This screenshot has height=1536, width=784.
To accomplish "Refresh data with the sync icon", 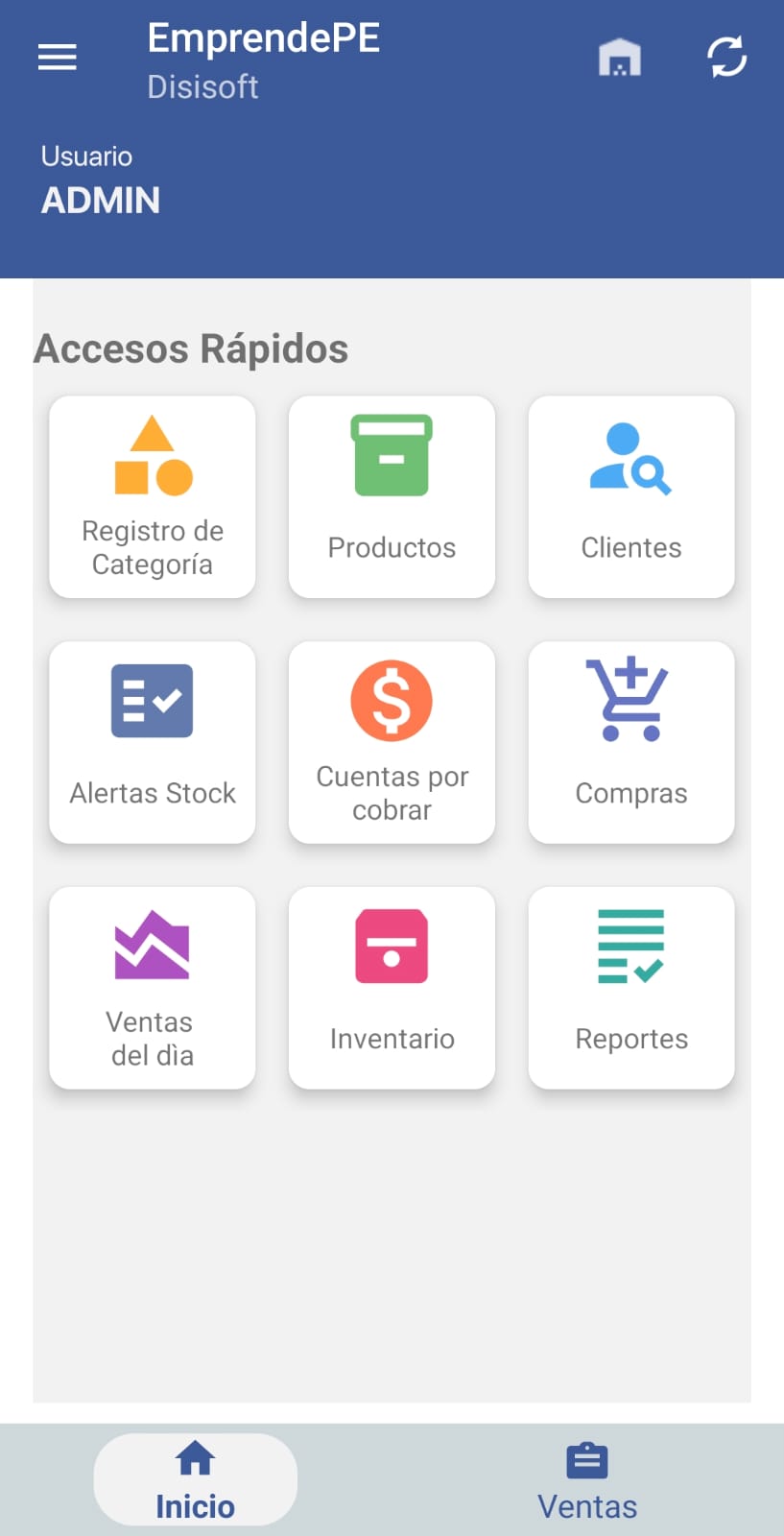I will pos(726,57).
